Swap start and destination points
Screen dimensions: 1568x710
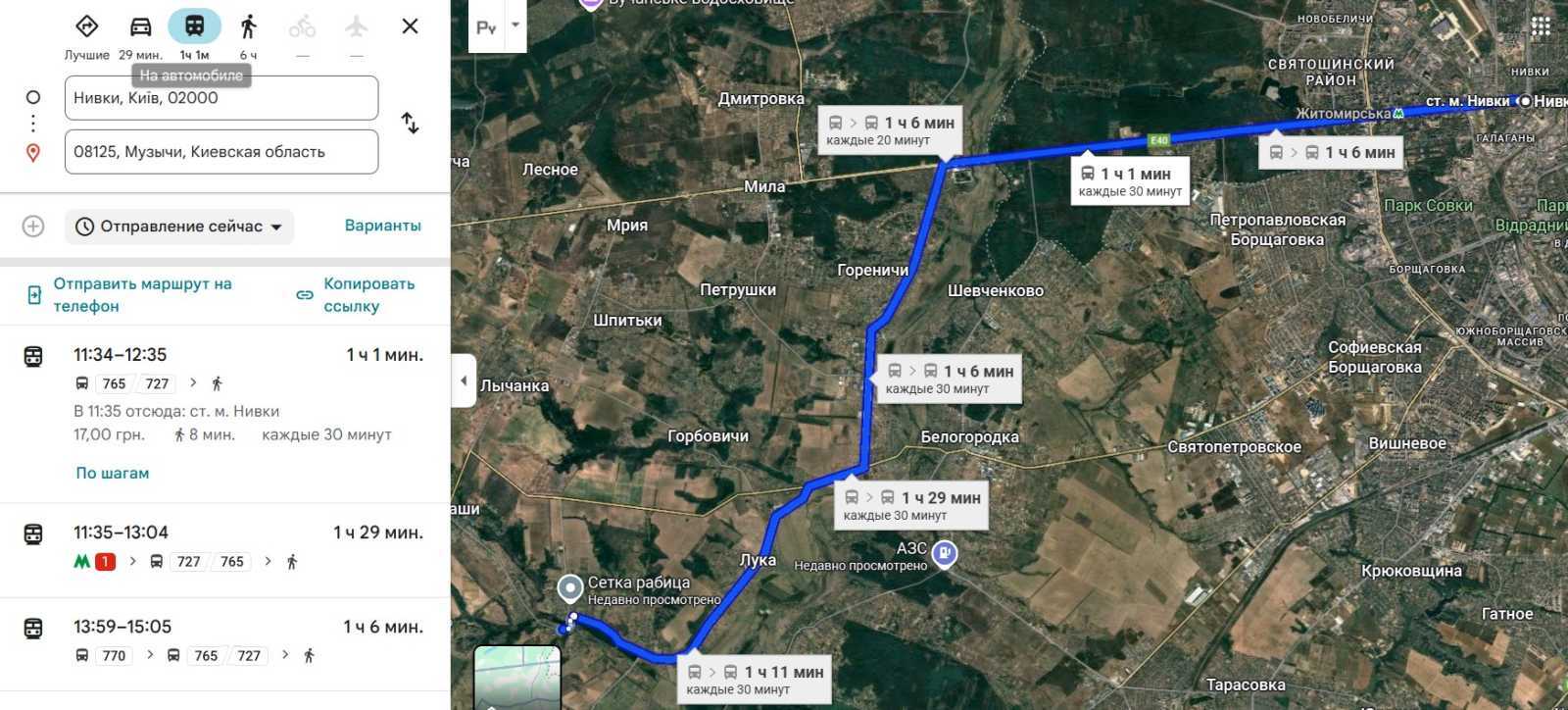(410, 124)
